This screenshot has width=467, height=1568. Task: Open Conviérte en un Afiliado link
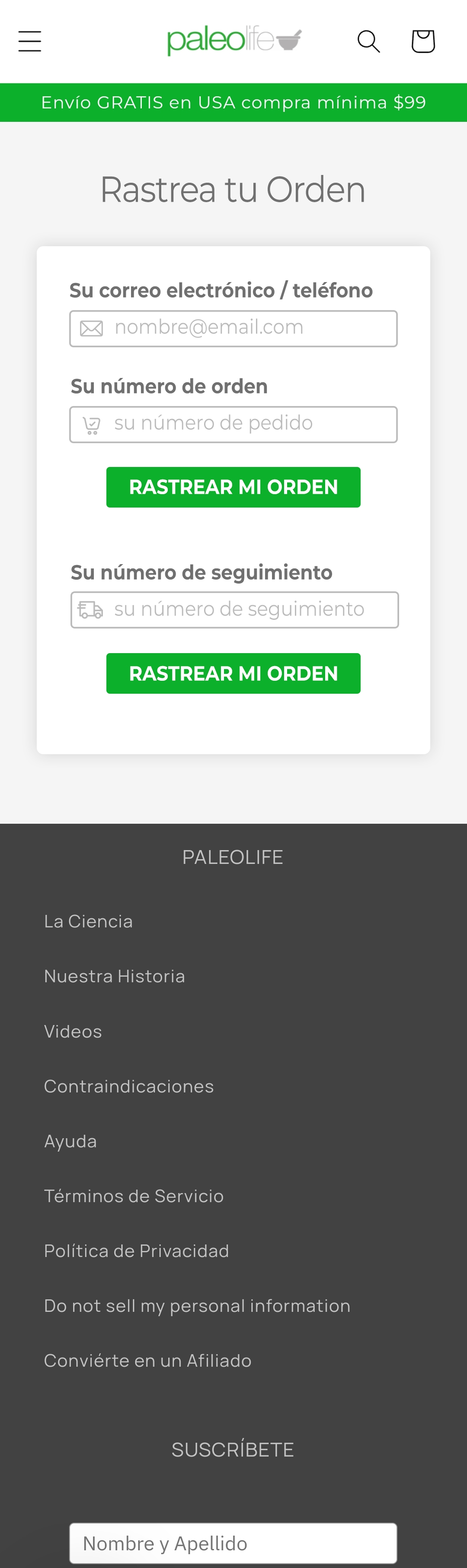pyautogui.click(x=147, y=1360)
